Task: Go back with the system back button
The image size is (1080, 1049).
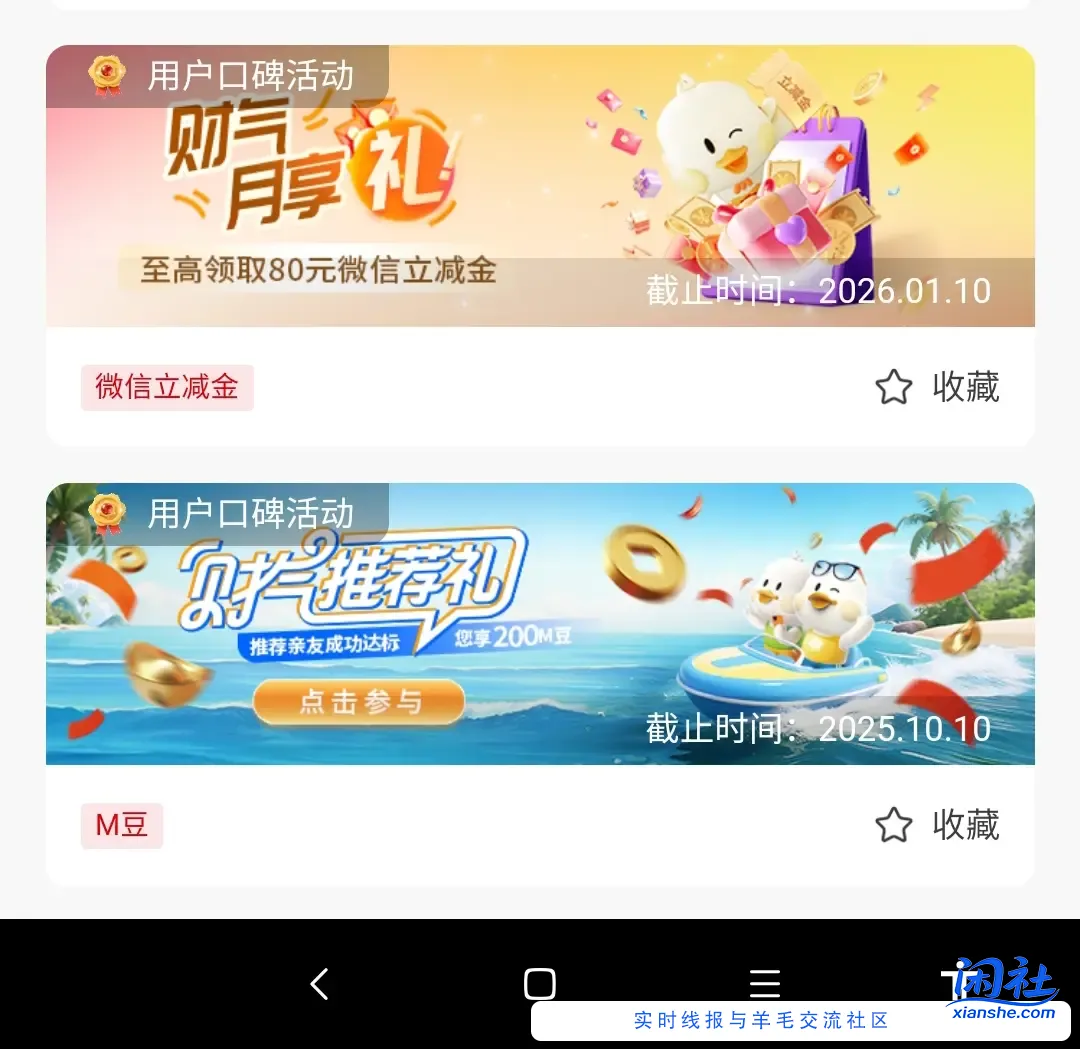Action: point(319,984)
